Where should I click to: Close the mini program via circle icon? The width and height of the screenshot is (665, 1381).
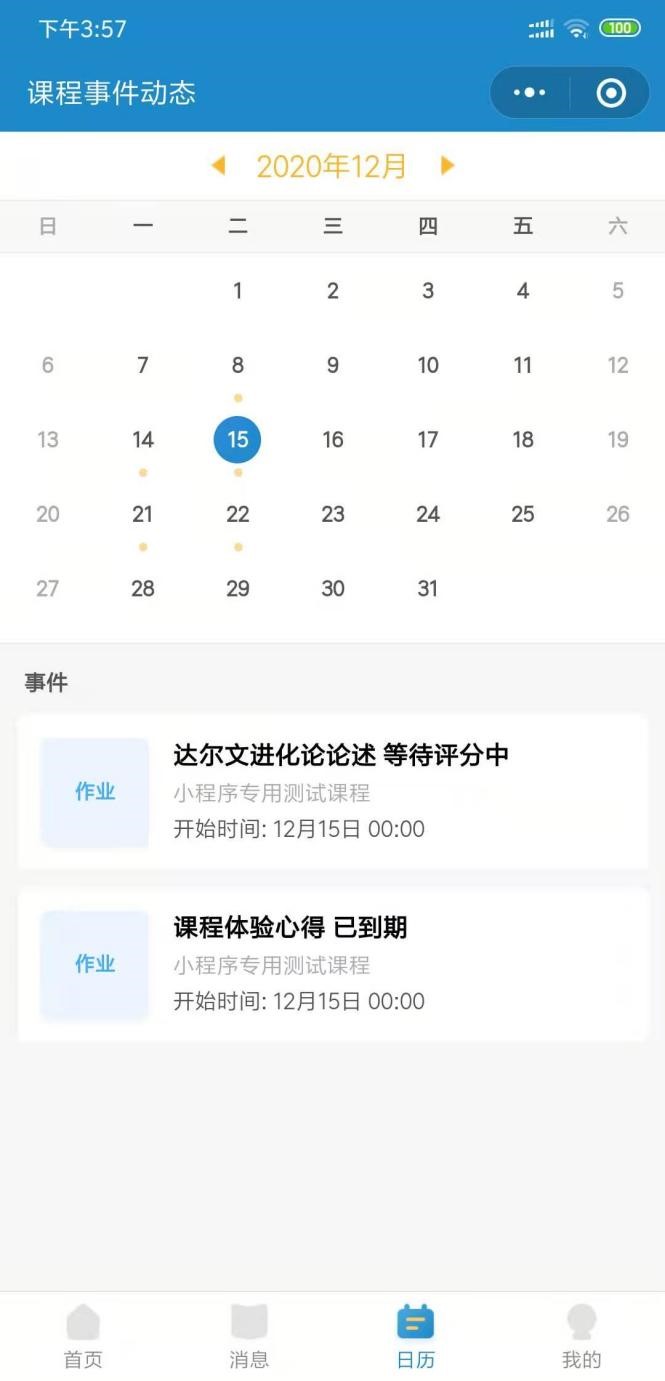pyautogui.click(x=610, y=93)
